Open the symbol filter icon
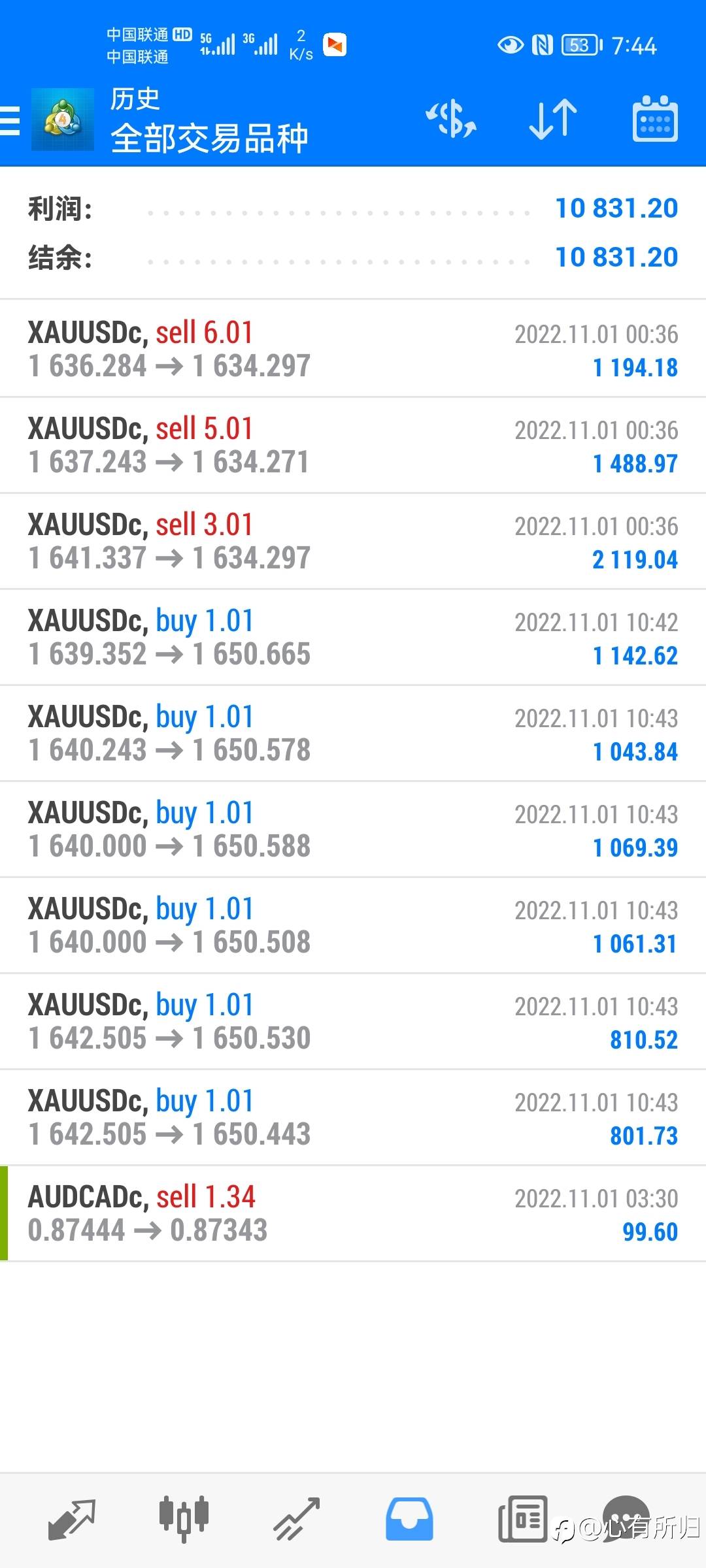Screen dimensions: 706x1568 (x=451, y=120)
